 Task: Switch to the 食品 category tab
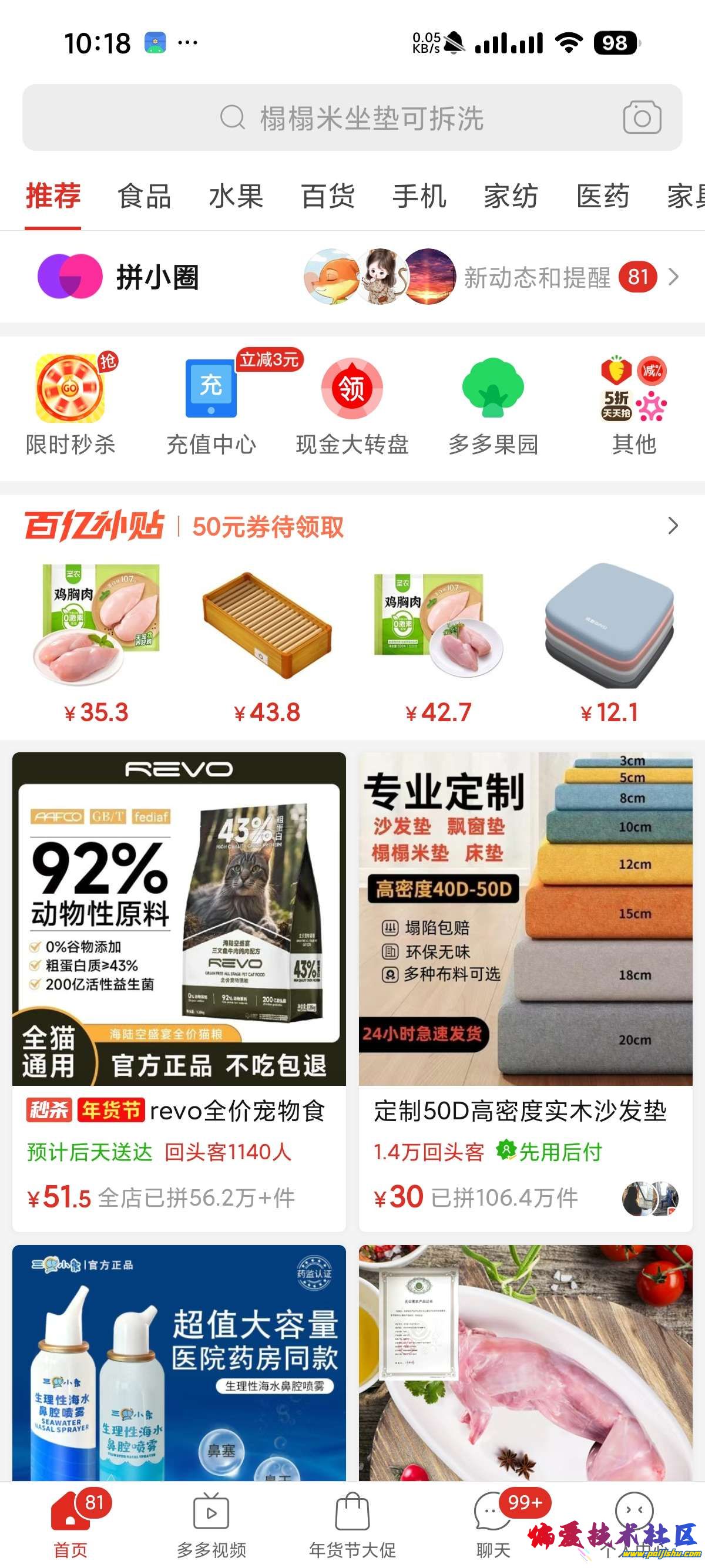tap(145, 197)
